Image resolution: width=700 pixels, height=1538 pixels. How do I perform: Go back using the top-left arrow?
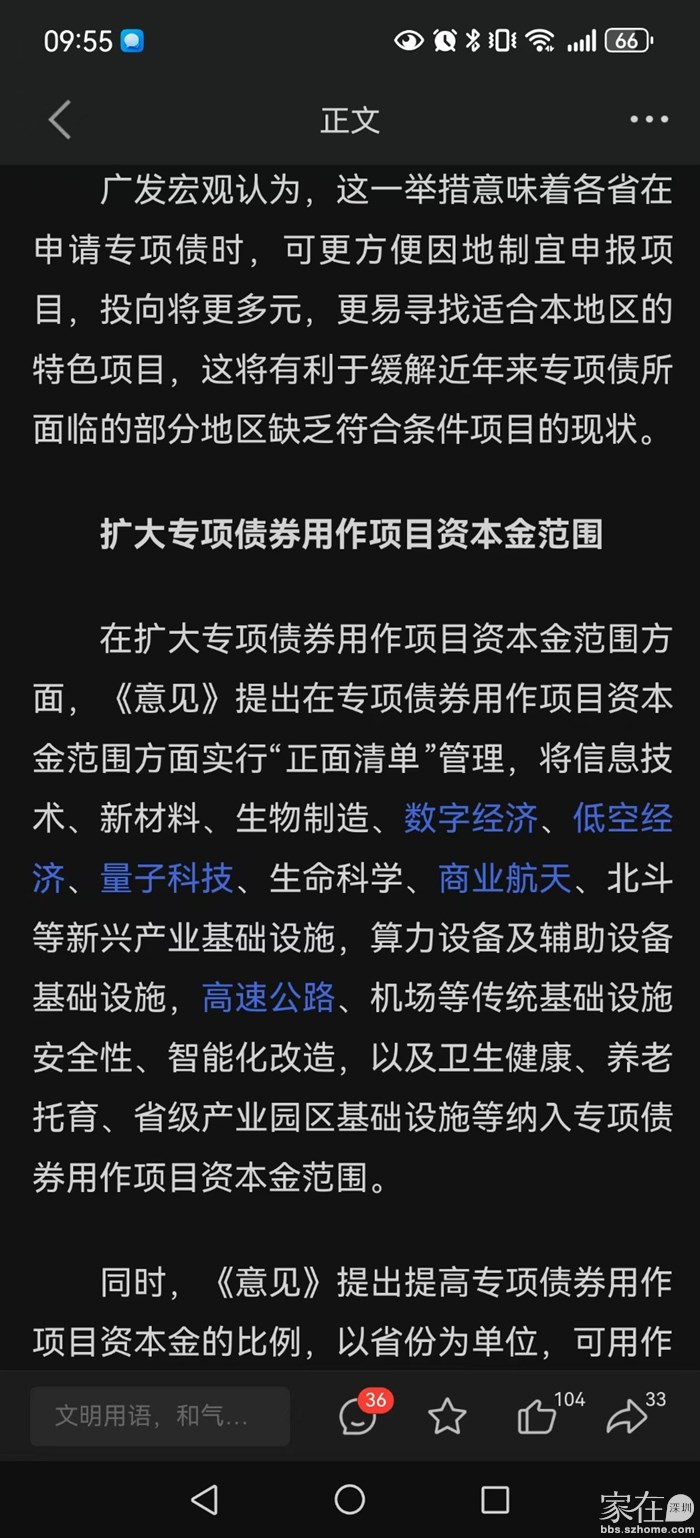[60, 120]
